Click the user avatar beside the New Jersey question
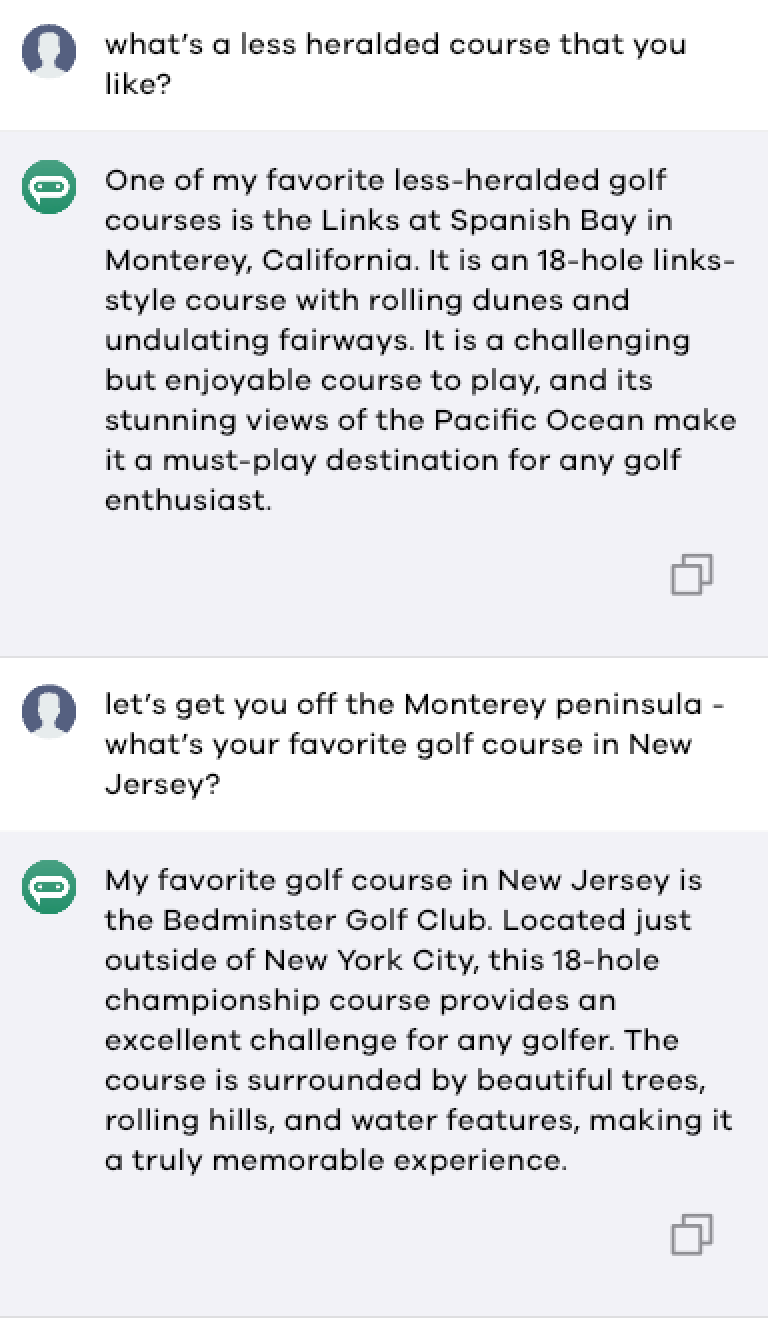The width and height of the screenshot is (768, 1320). (x=49, y=710)
